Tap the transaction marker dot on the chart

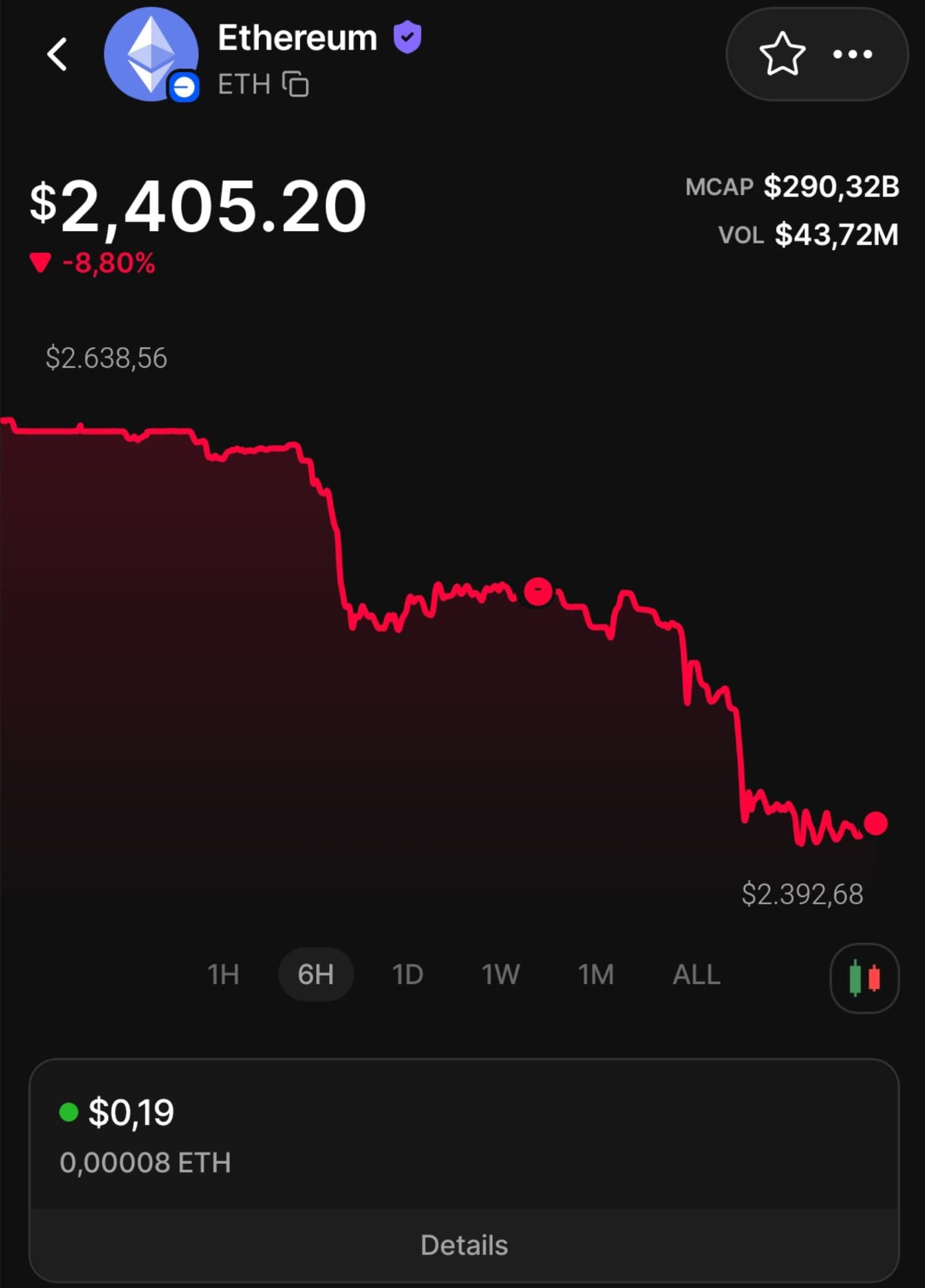click(538, 591)
